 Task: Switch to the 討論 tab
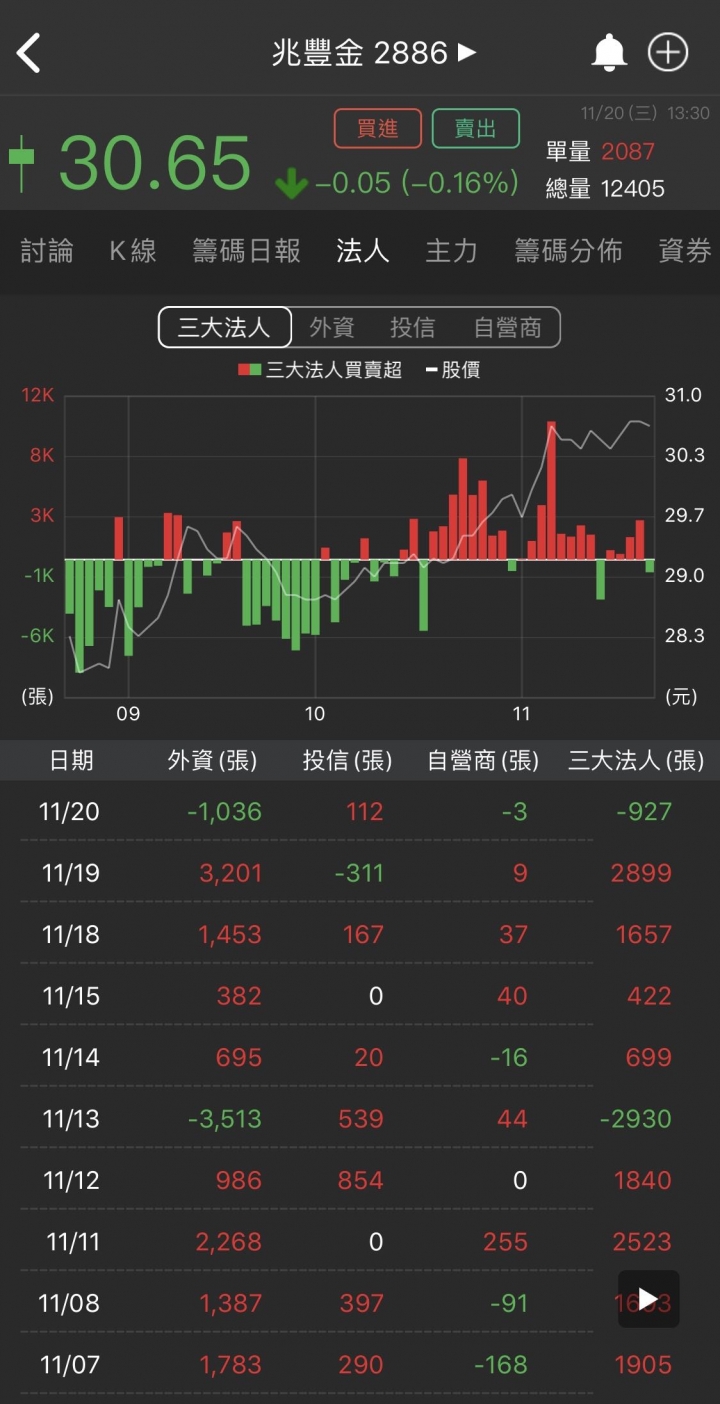point(47,251)
